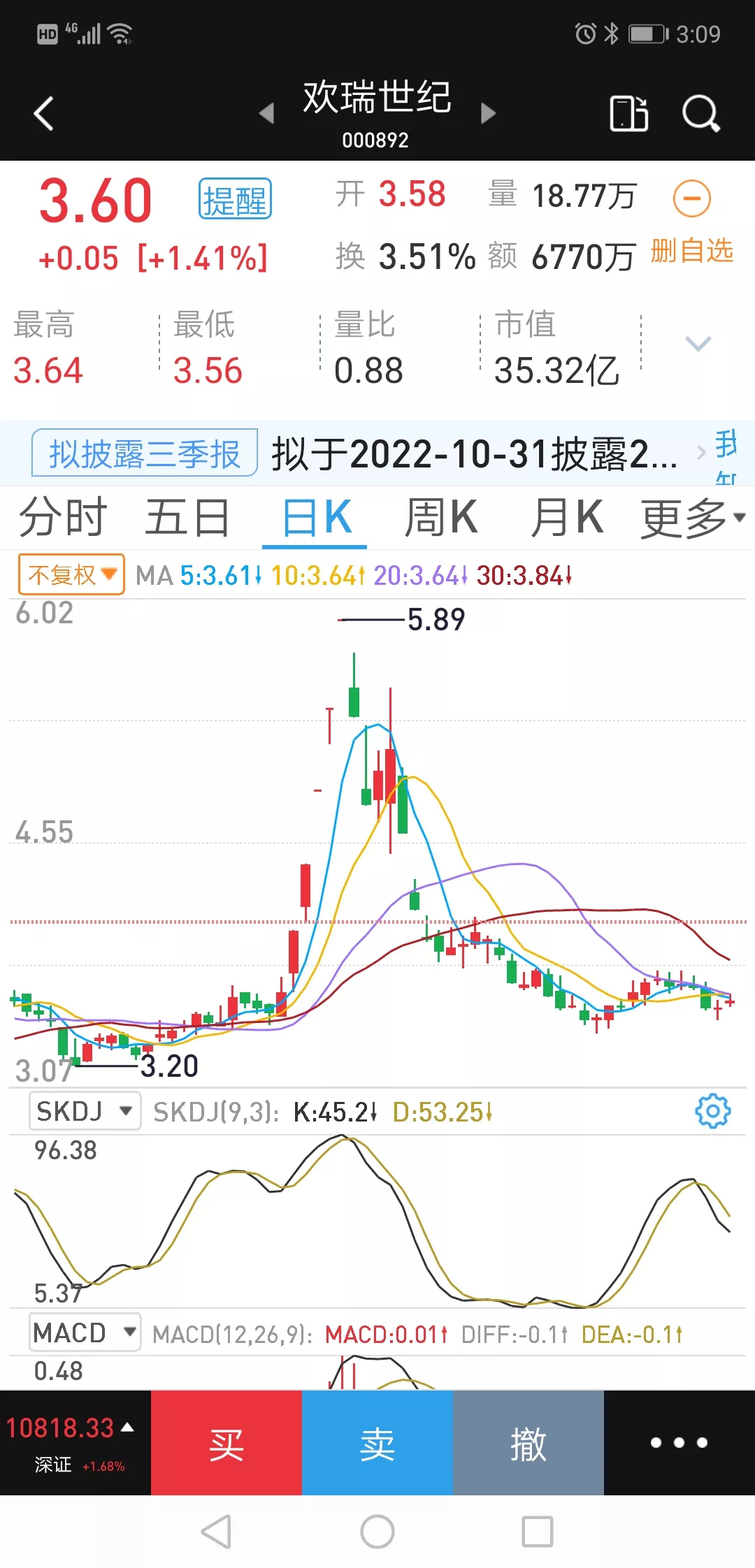755x1568 pixels.
Task: Change the SKDJ indicator dropdown
Action: (84, 1111)
